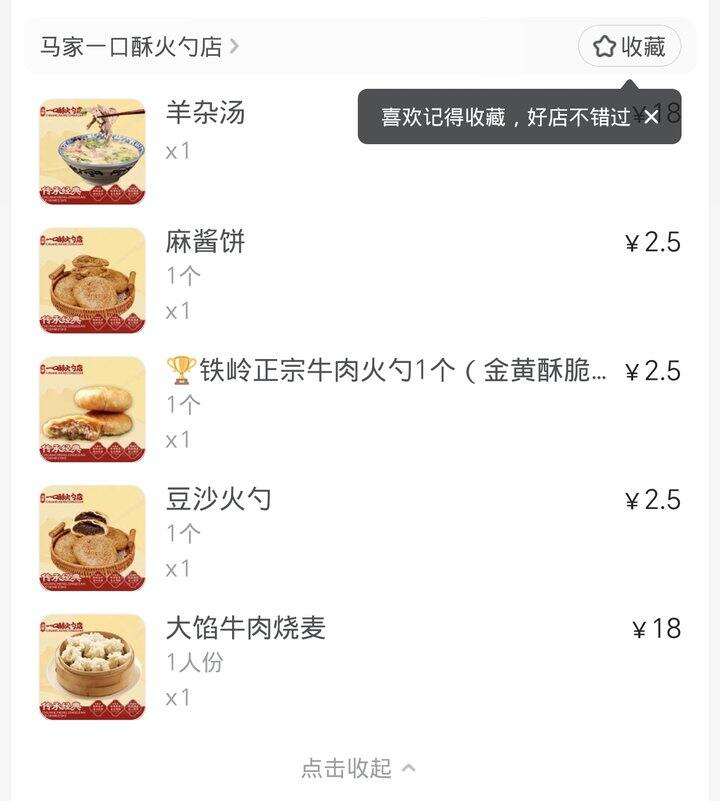Dismiss the 喜欢记得收藏 tooltip

point(651,117)
